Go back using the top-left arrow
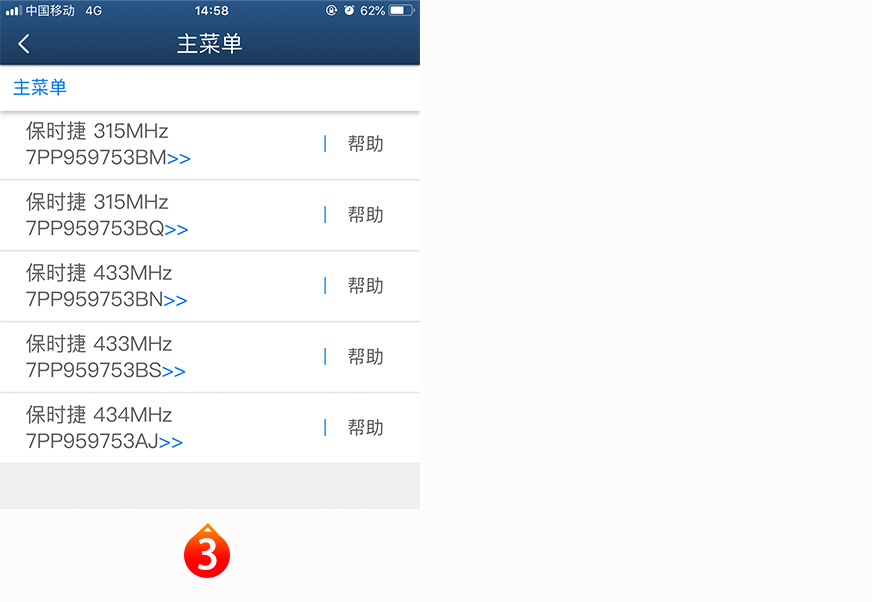 [x=24, y=44]
